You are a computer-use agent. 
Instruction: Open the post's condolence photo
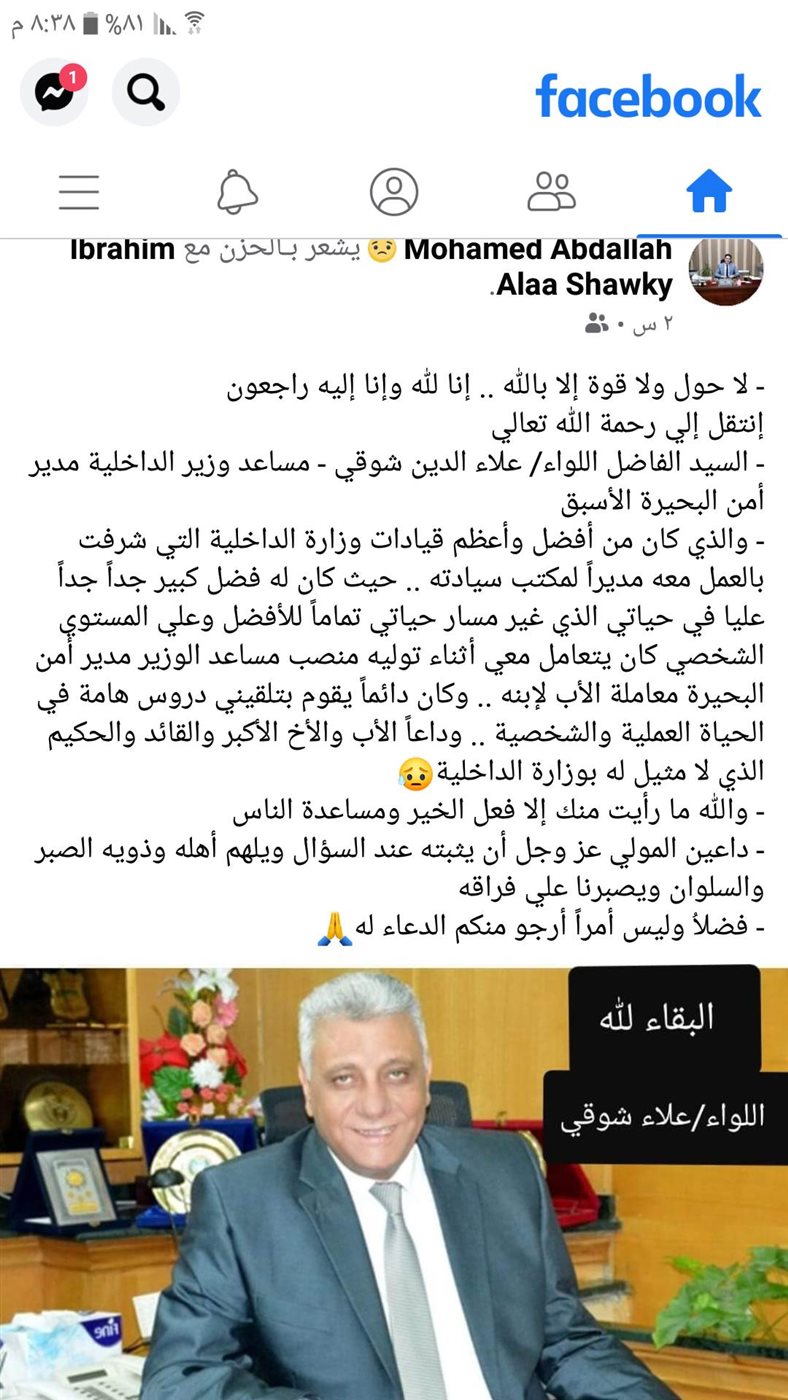(394, 1180)
